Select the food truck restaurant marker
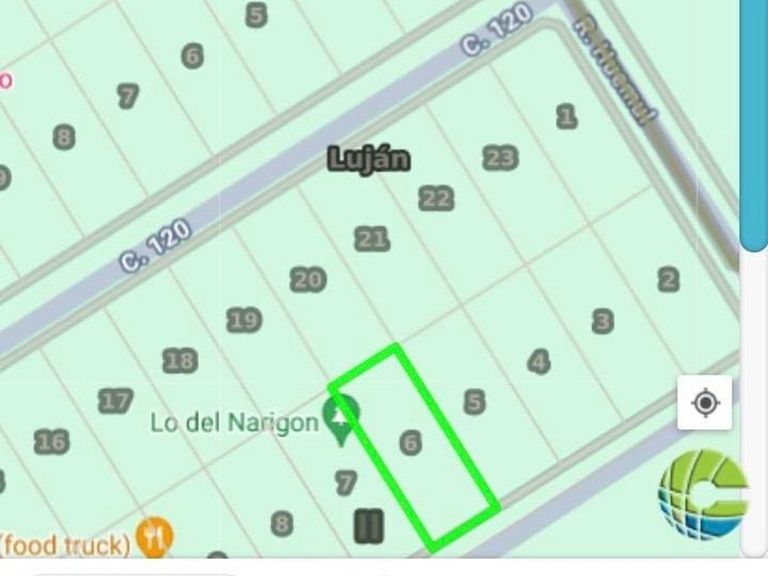 click(x=154, y=539)
